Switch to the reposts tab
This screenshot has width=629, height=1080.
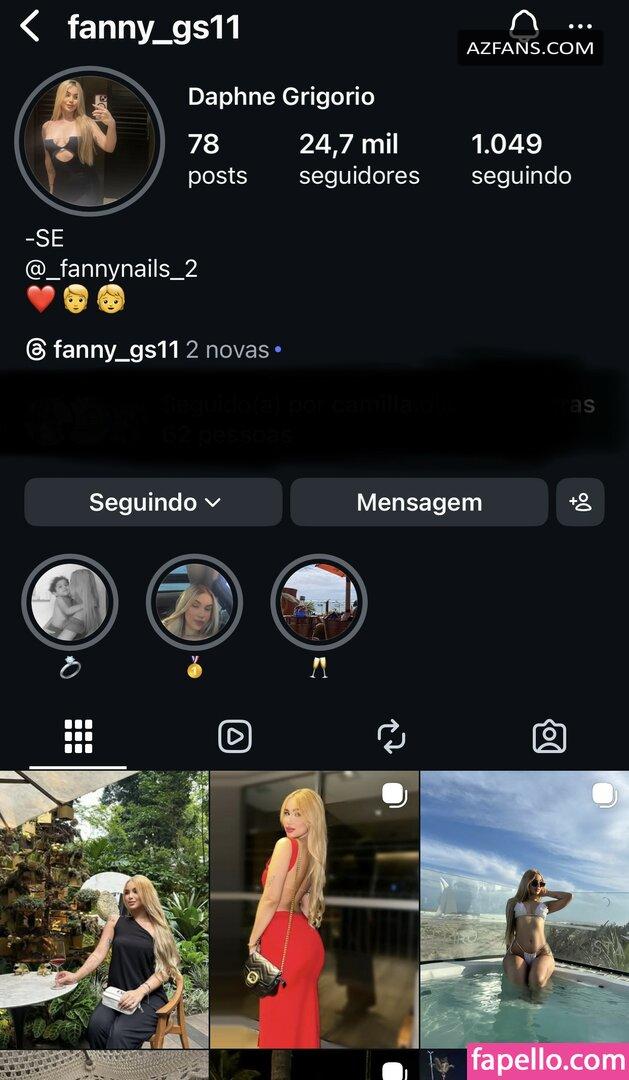(391, 737)
